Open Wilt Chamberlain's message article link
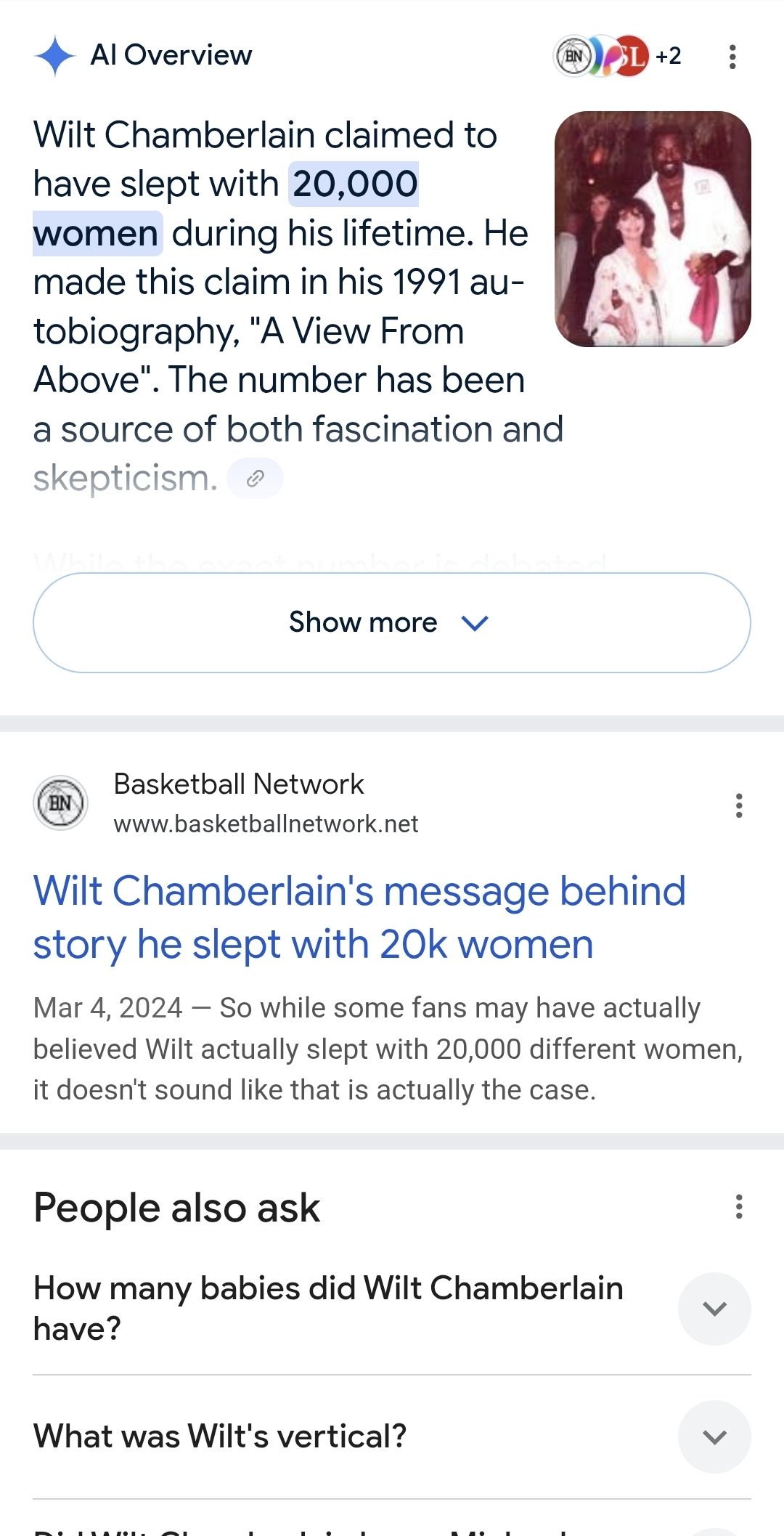Image resolution: width=784 pixels, height=1536 pixels. tap(359, 917)
